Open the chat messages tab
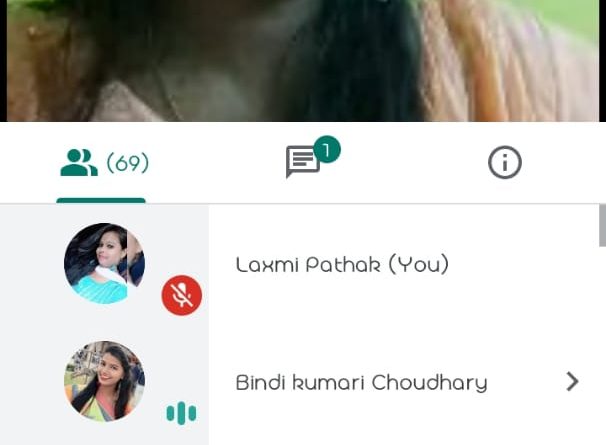The height and width of the screenshot is (445, 606). 304,162
